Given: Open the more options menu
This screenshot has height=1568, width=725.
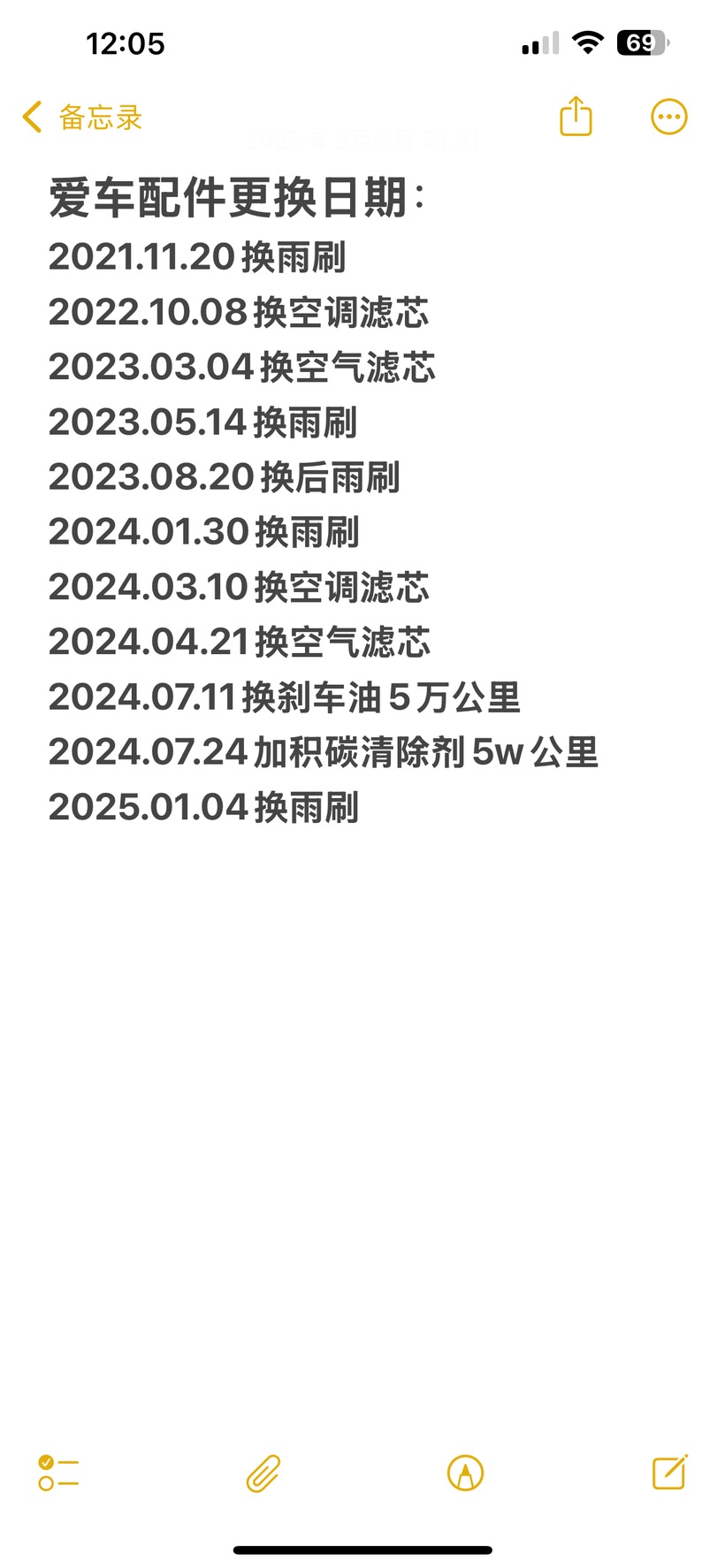Looking at the screenshot, I should [x=669, y=117].
